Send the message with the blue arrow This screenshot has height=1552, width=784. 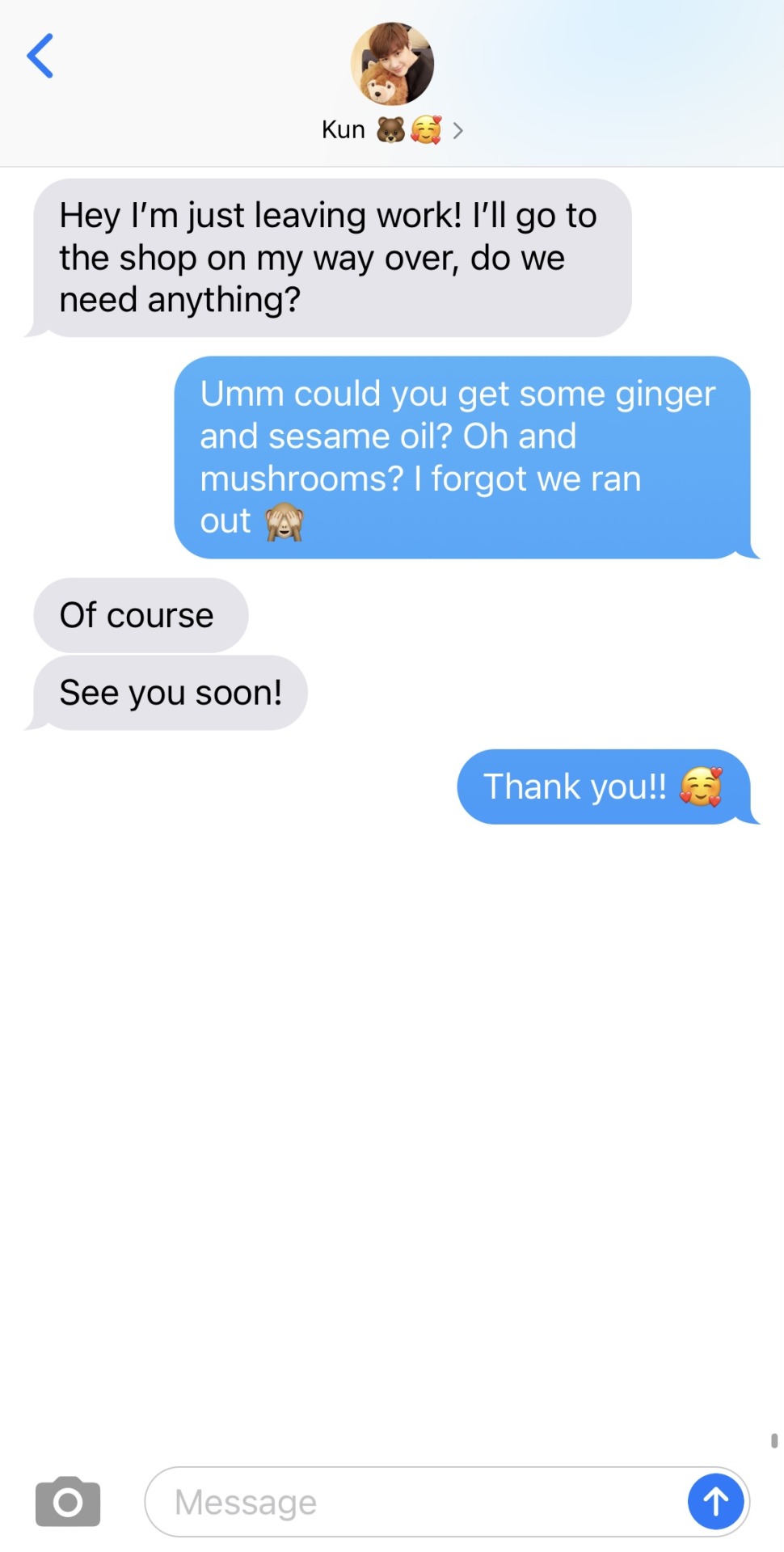click(715, 1502)
